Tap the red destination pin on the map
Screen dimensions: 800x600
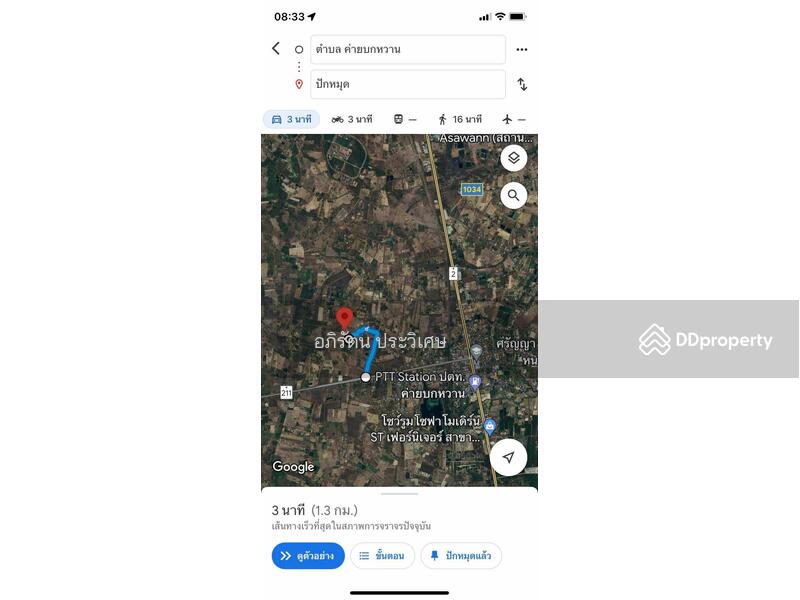344,319
